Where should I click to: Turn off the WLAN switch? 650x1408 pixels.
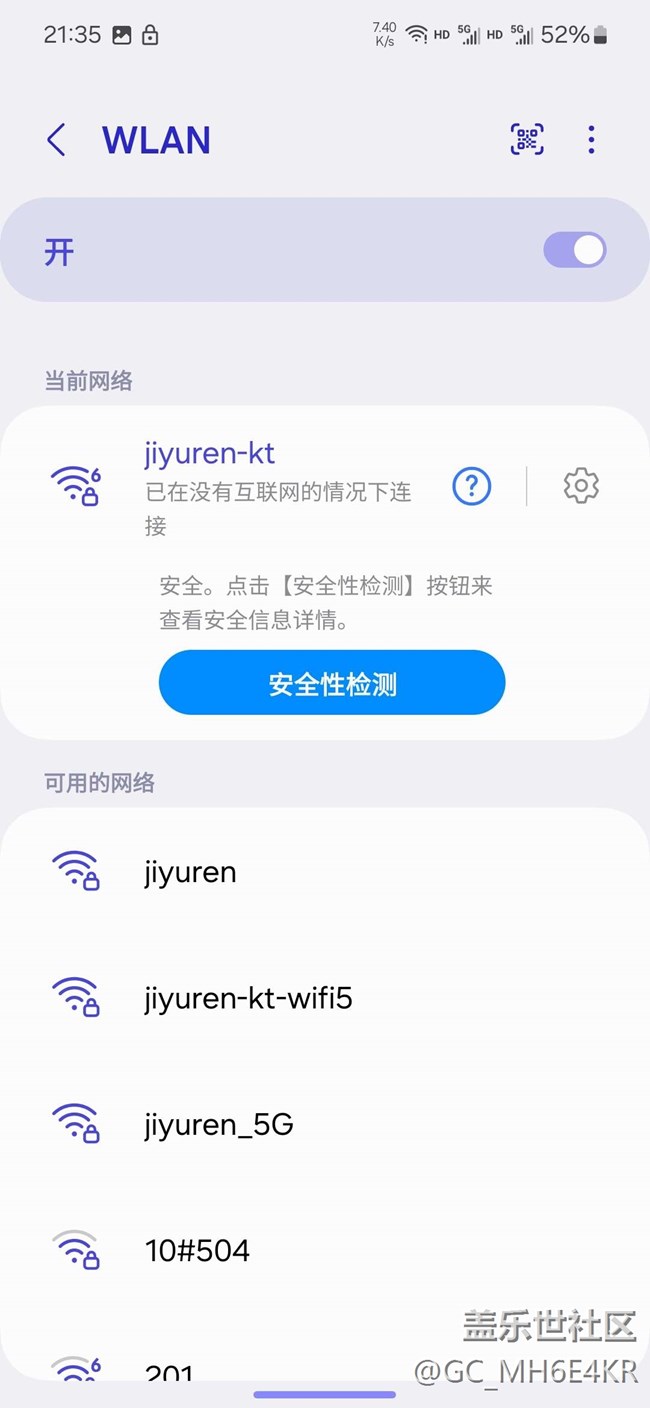575,250
